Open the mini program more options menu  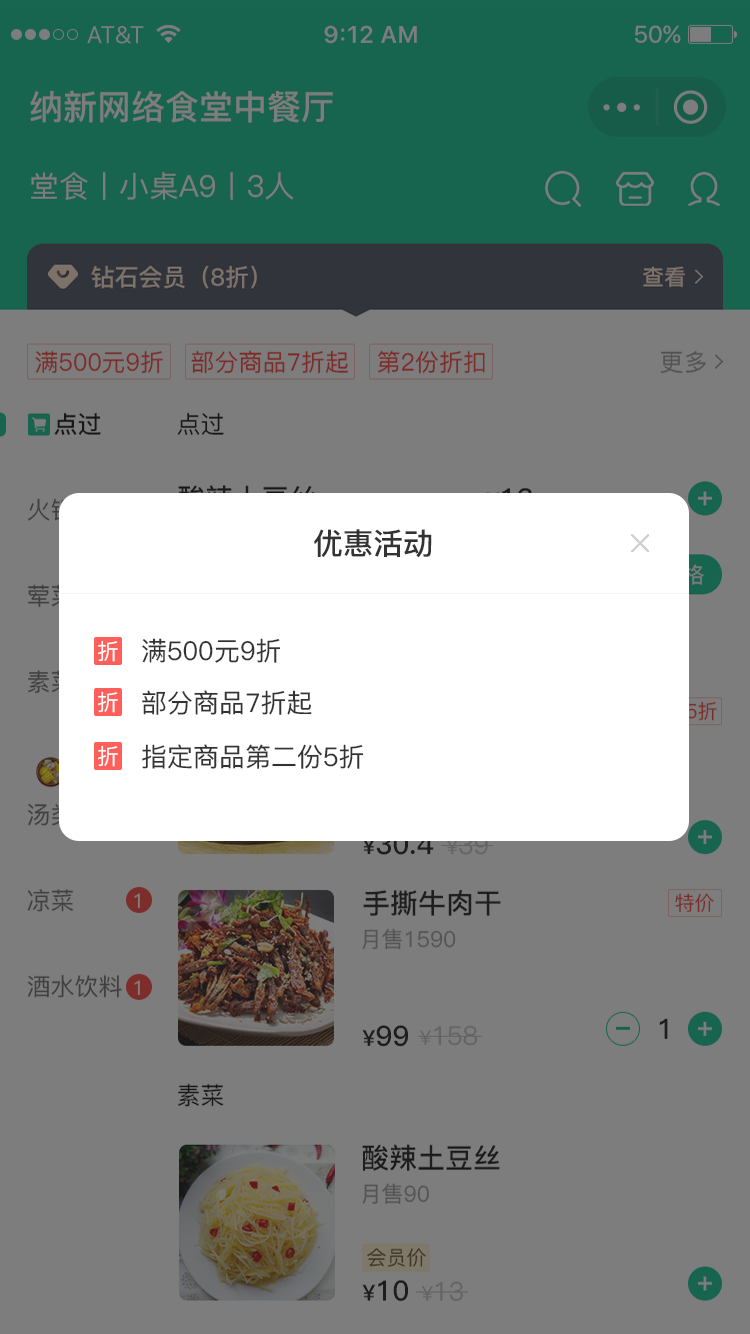click(x=621, y=107)
